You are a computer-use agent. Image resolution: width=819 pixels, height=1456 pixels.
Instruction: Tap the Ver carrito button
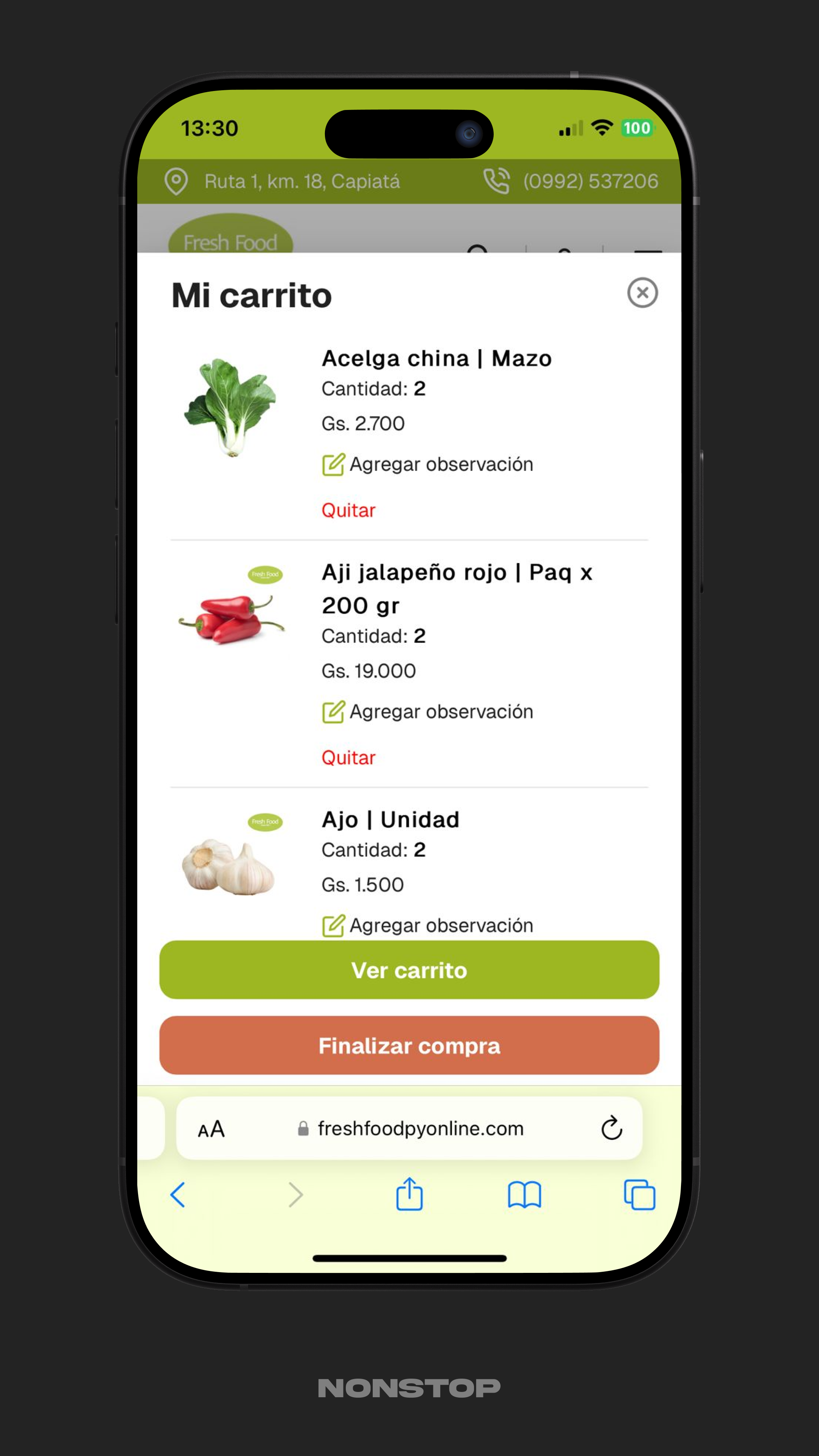click(x=409, y=971)
